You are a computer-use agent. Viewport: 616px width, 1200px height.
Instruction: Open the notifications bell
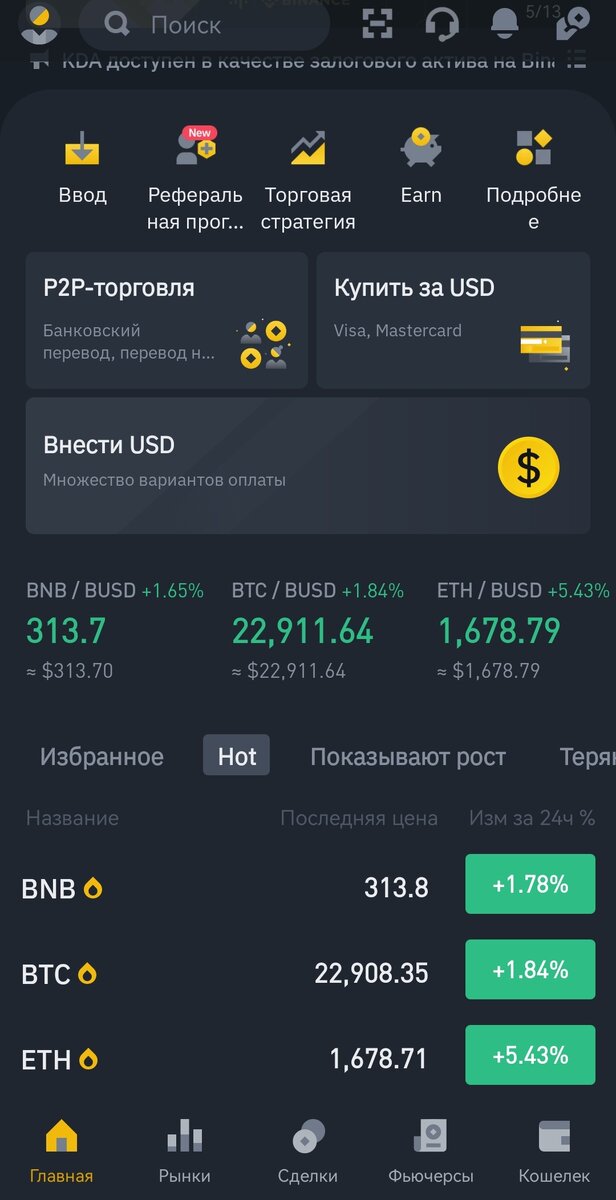tap(506, 23)
